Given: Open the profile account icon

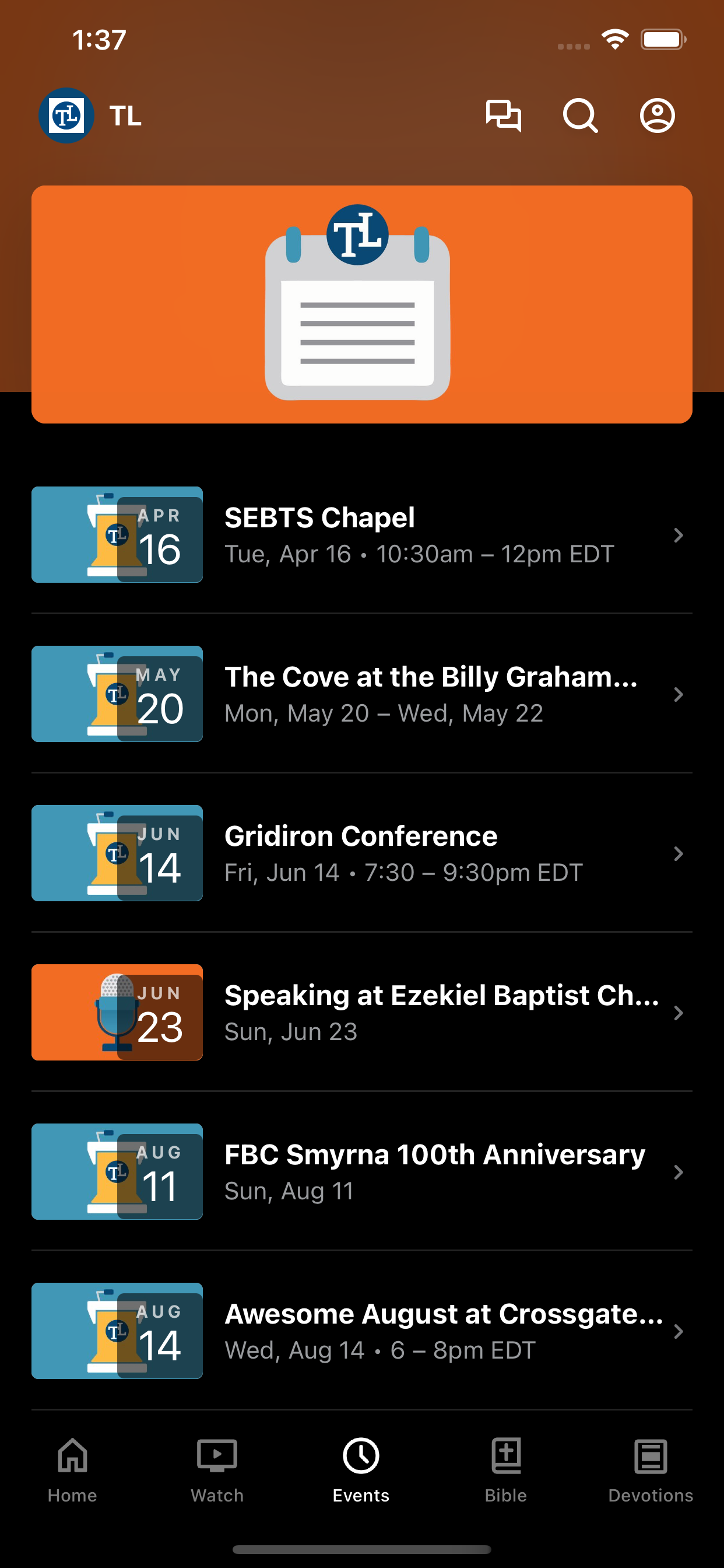Looking at the screenshot, I should click(657, 116).
